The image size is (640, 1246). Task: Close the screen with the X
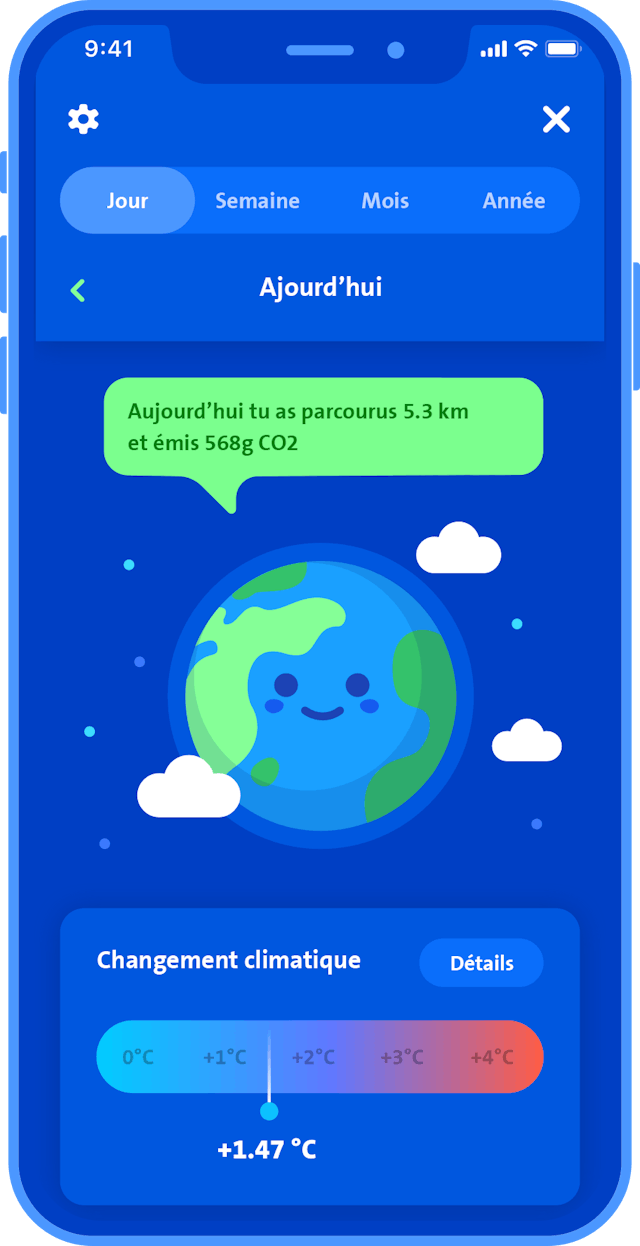[556, 120]
